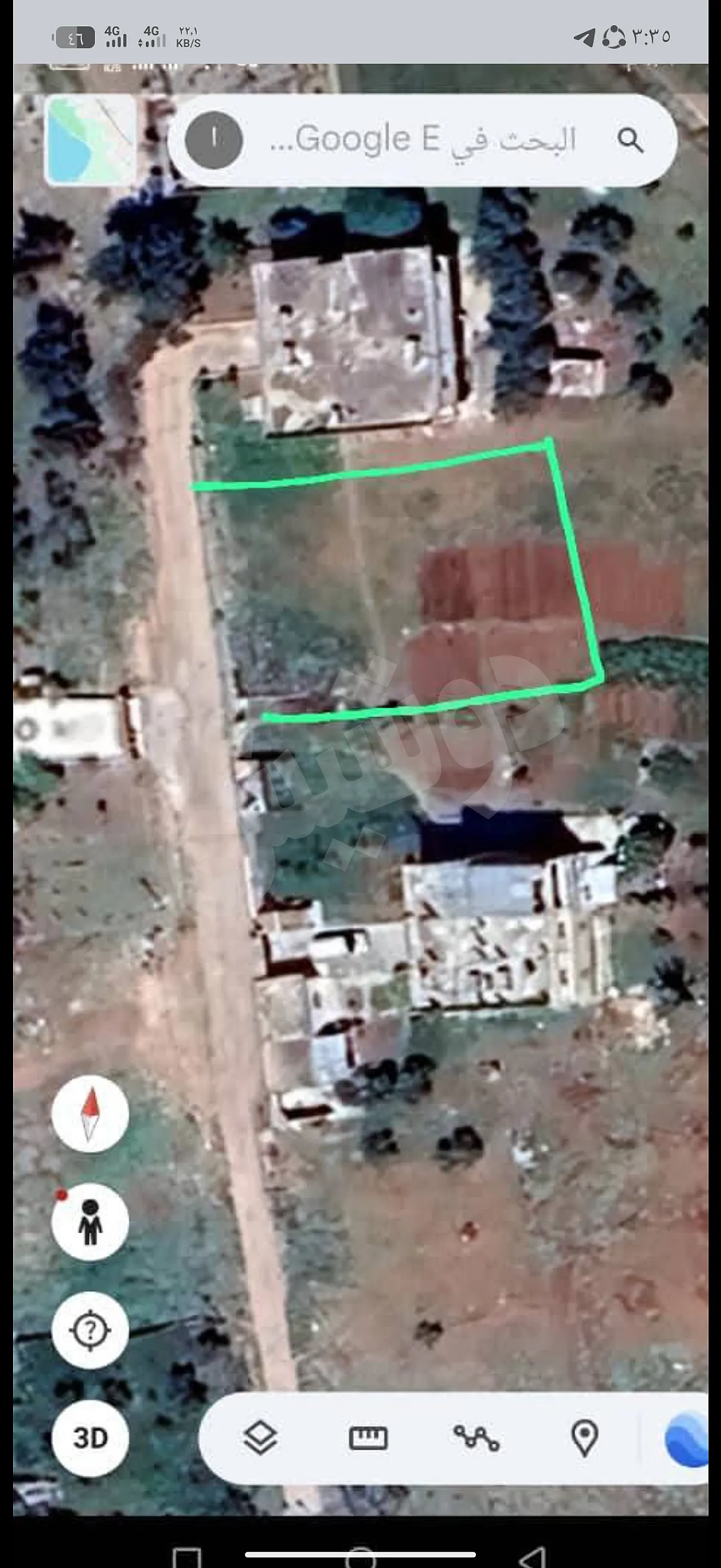Image resolution: width=721 pixels, height=1568 pixels.
Task: Reset map orientation with the compass
Action: [90, 1115]
